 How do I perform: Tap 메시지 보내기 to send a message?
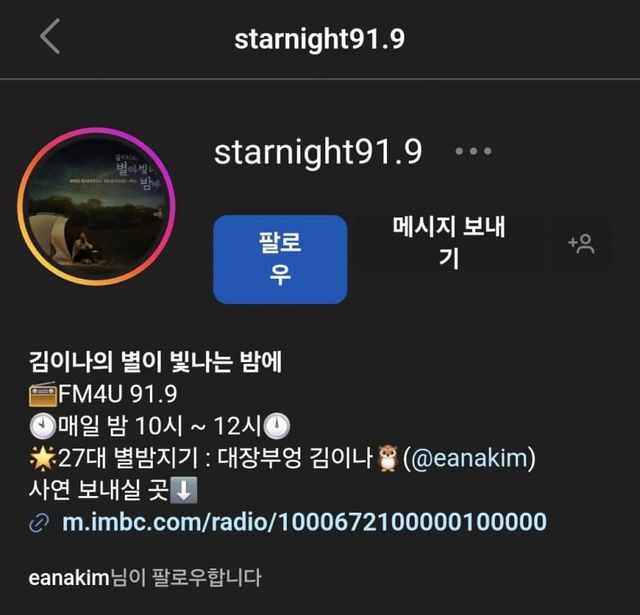pyautogui.click(x=449, y=241)
